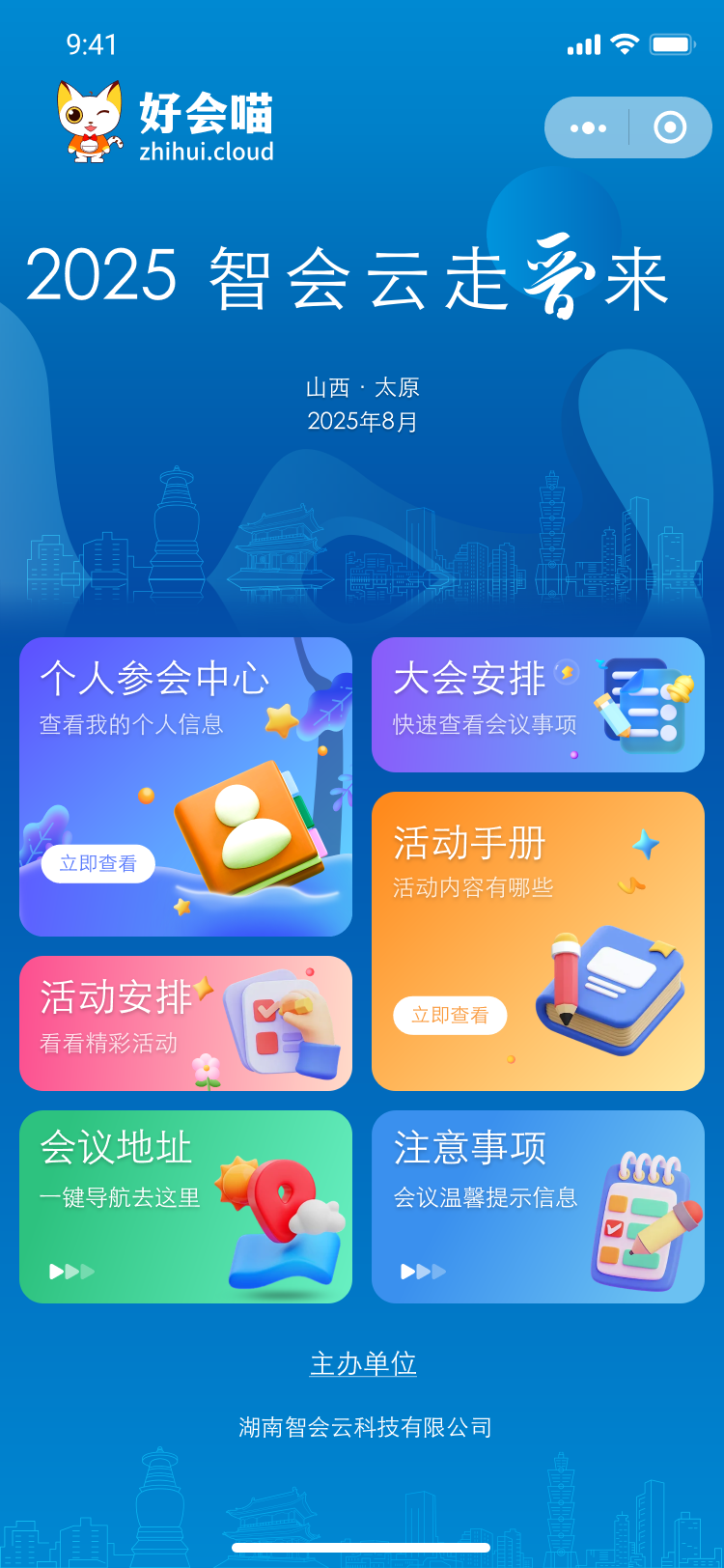
Task: Follow the 主办单位 link
Action: pyautogui.click(x=363, y=1363)
